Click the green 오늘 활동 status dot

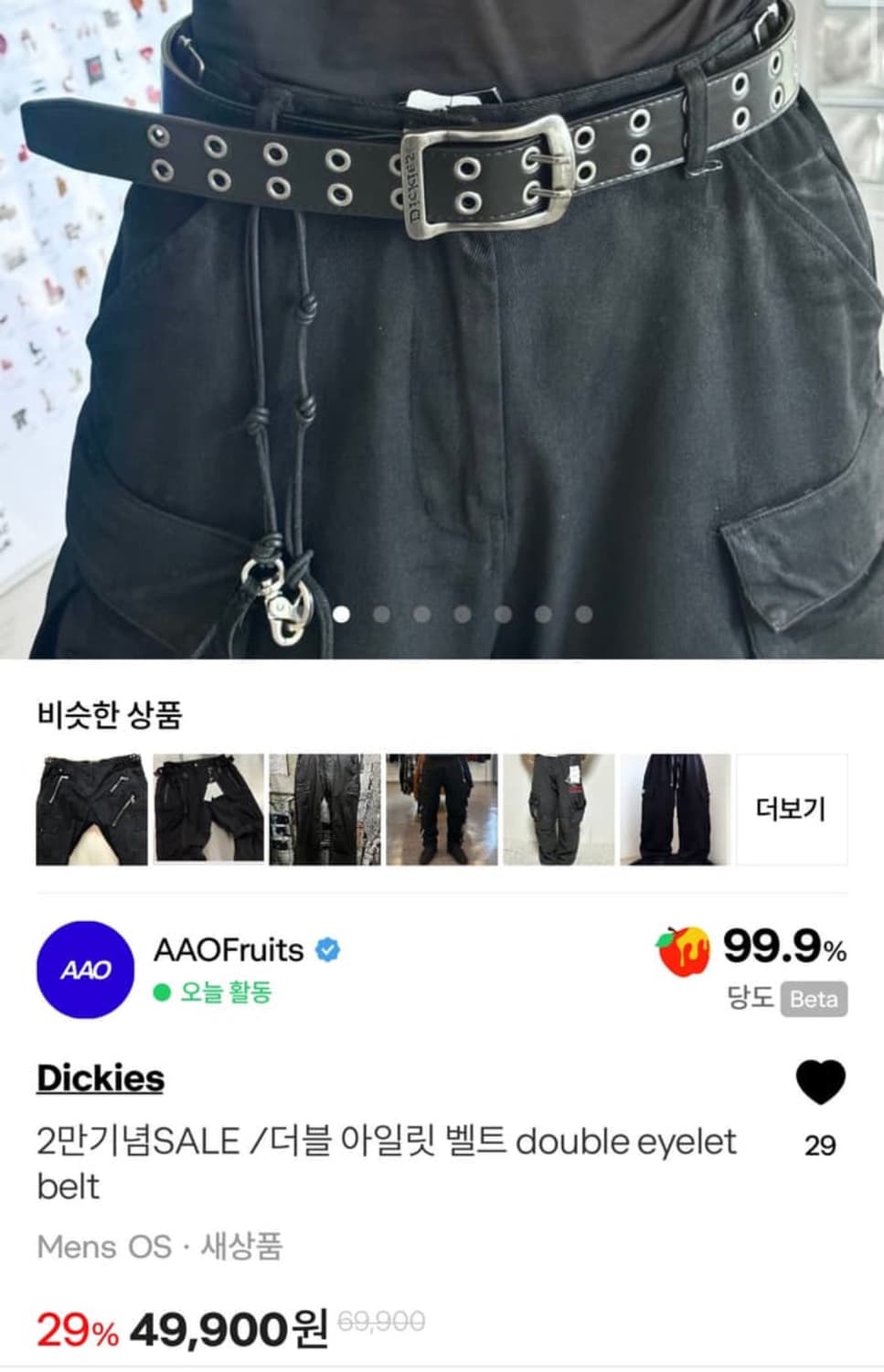point(164,991)
